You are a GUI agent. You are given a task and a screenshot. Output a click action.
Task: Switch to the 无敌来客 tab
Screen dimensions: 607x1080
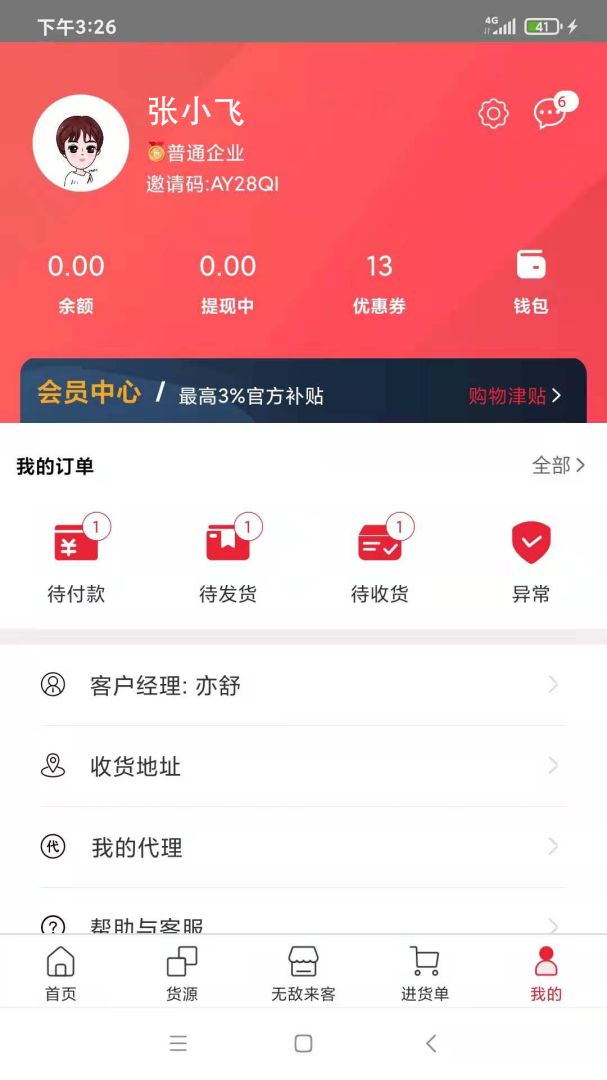click(303, 974)
